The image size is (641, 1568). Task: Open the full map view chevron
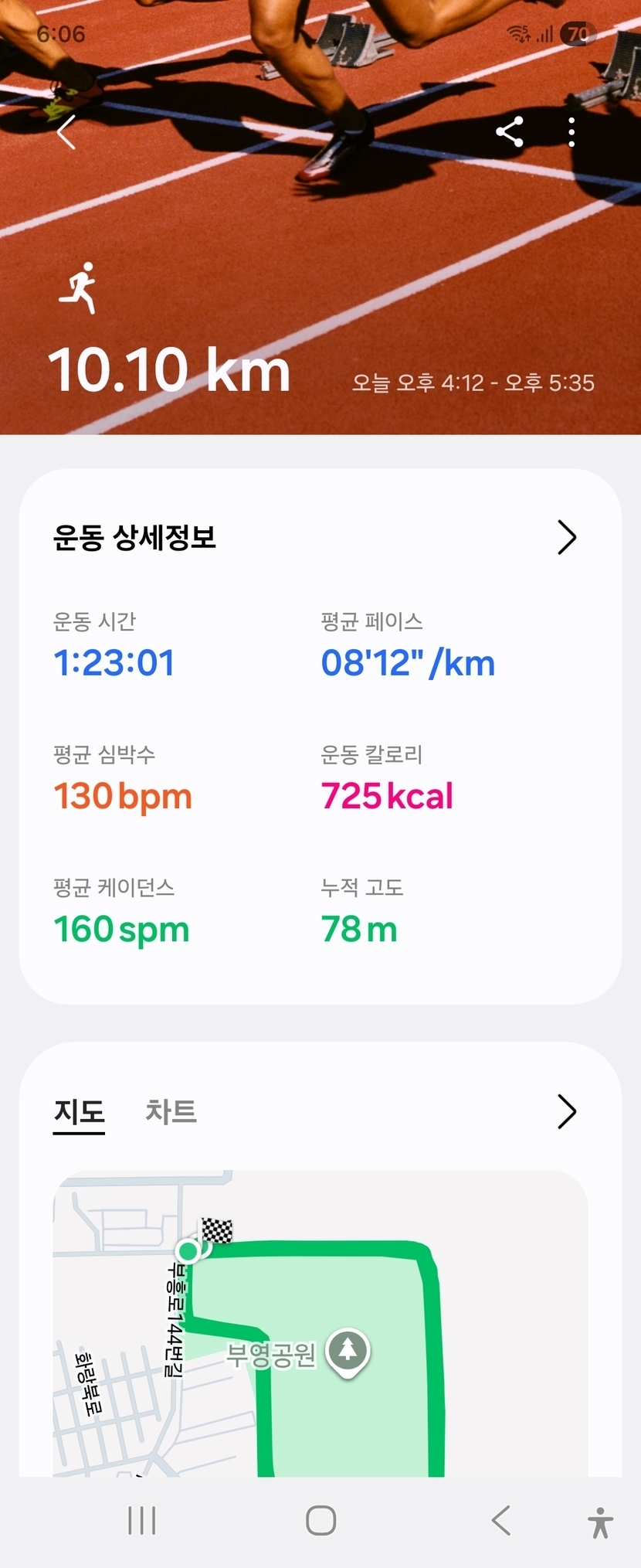(567, 1112)
